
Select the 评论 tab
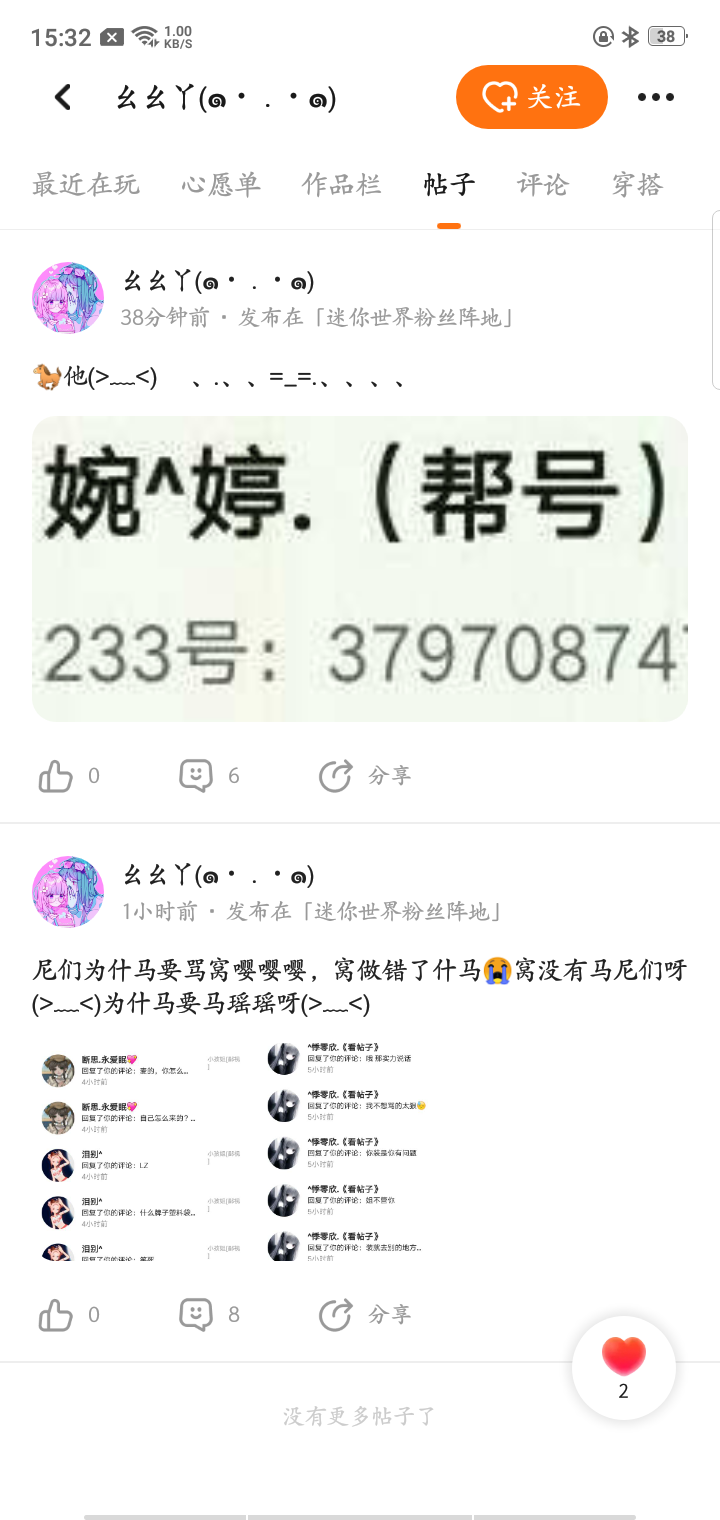tap(543, 185)
